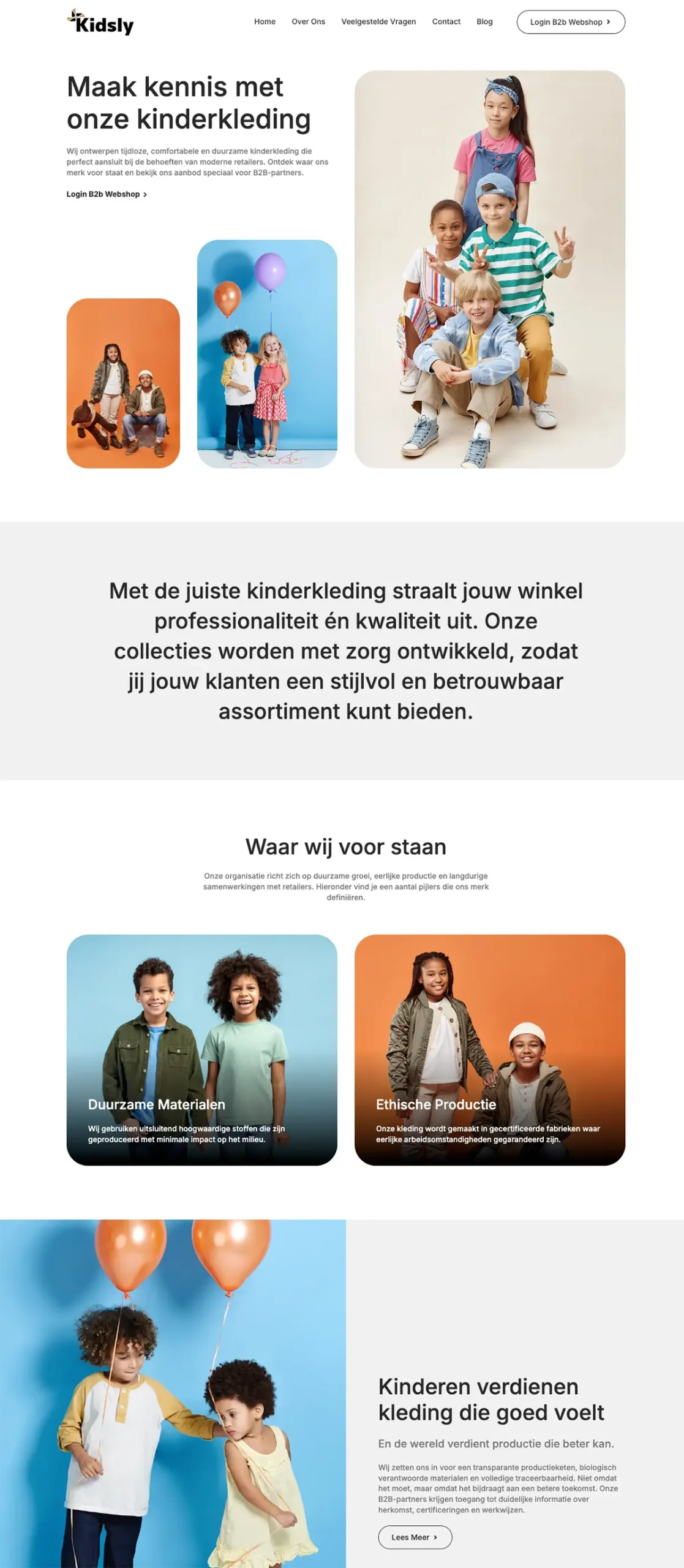Tap the Kidsly logo to go home

100,23
